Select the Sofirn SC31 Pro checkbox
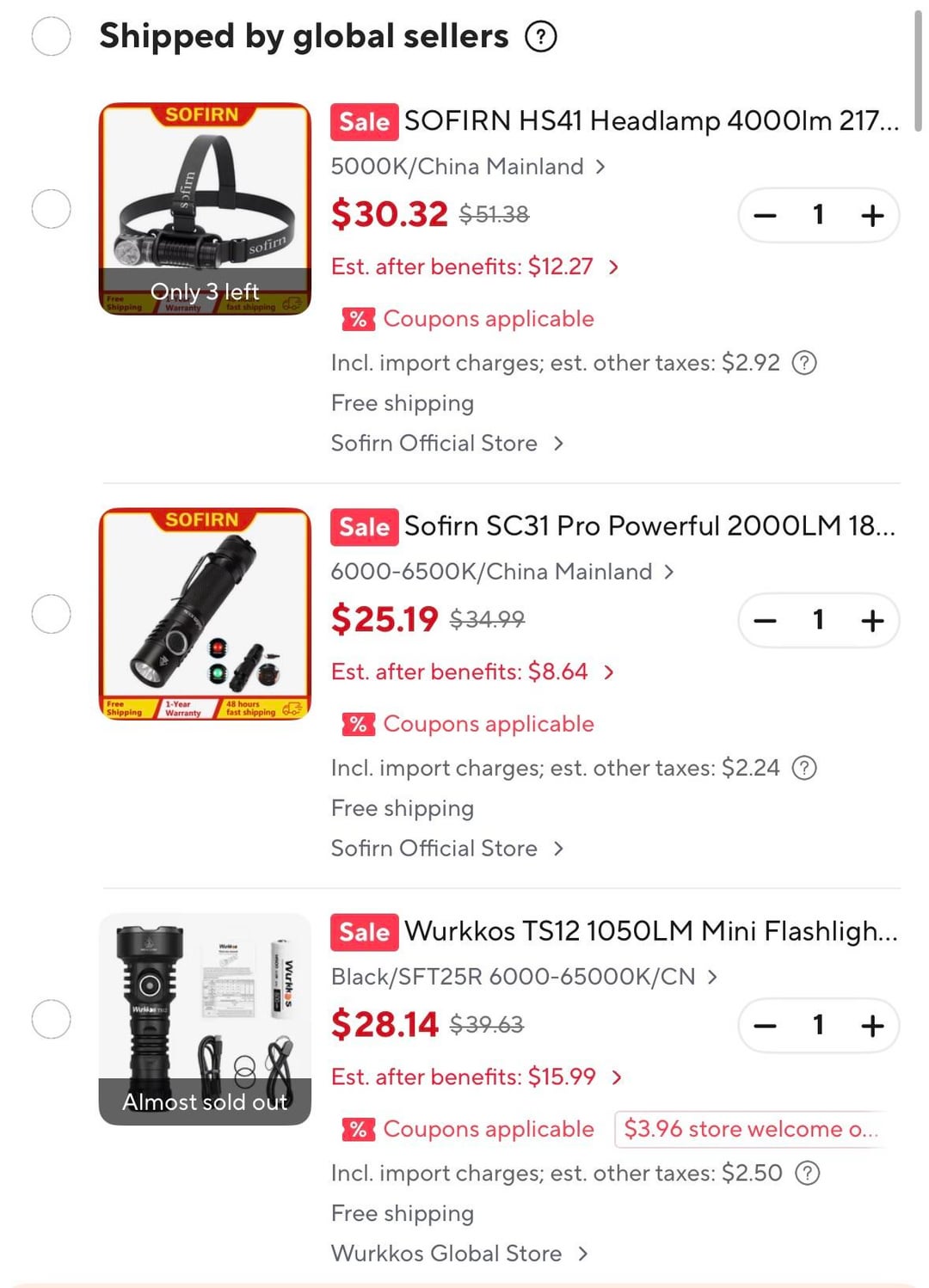 (x=51, y=614)
